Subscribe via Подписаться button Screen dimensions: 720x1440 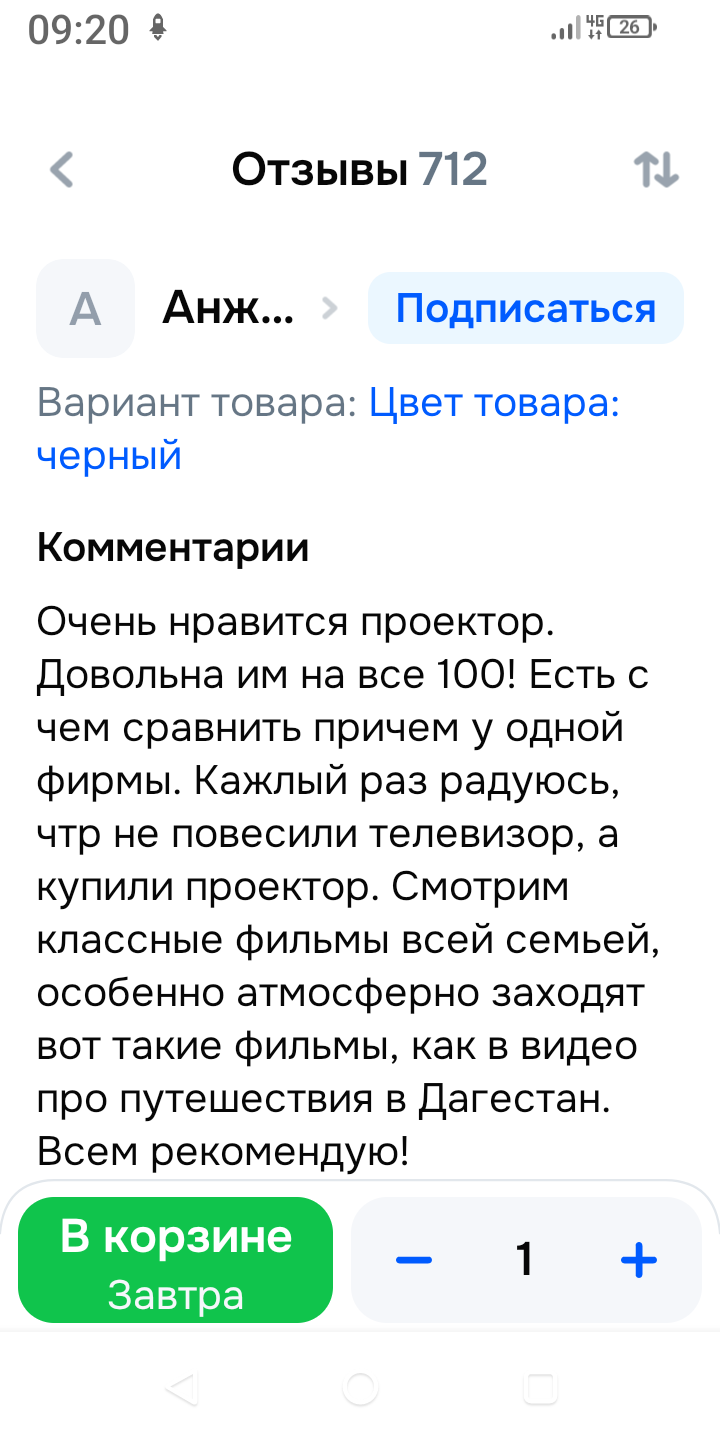pyautogui.click(x=526, y=309)
